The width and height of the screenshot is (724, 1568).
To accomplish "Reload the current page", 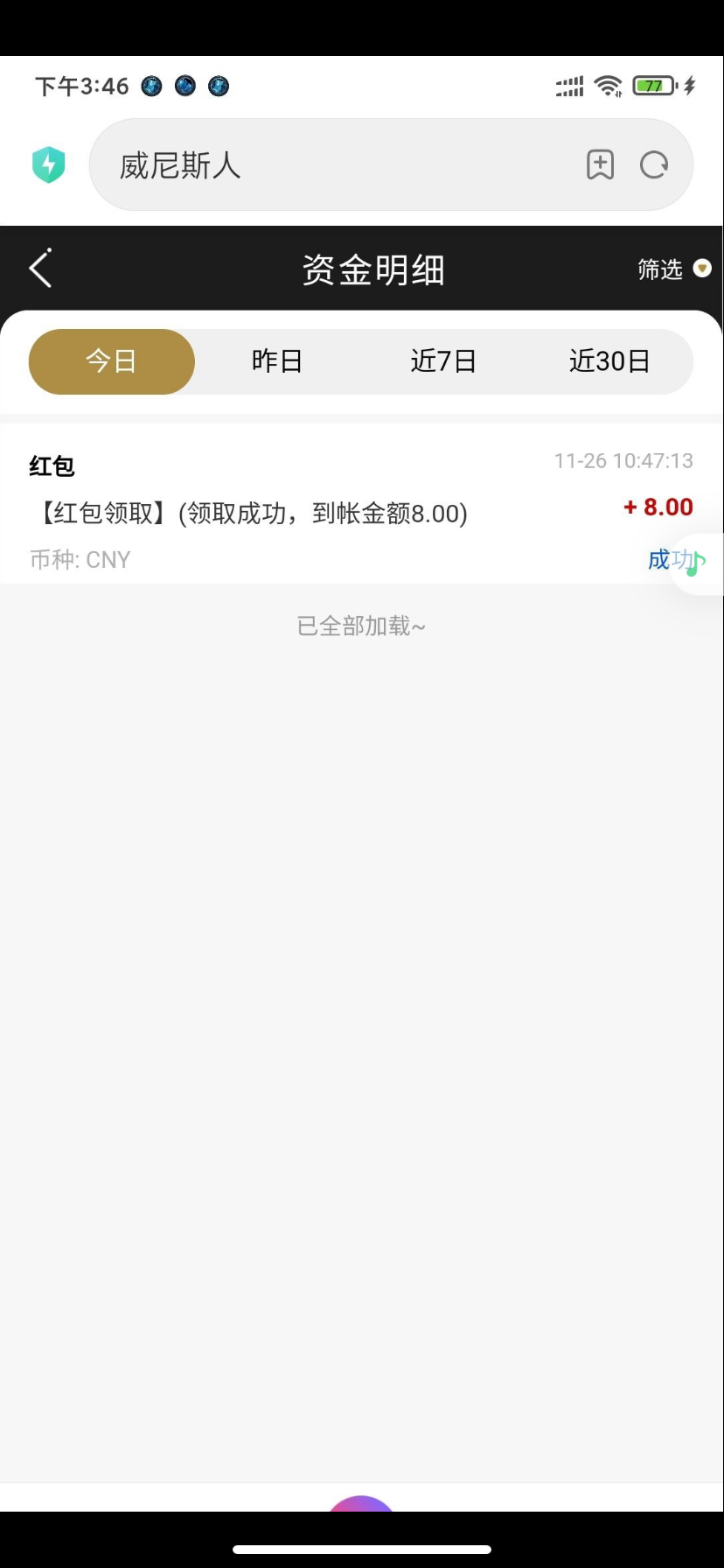I will (x=654, y=164).
